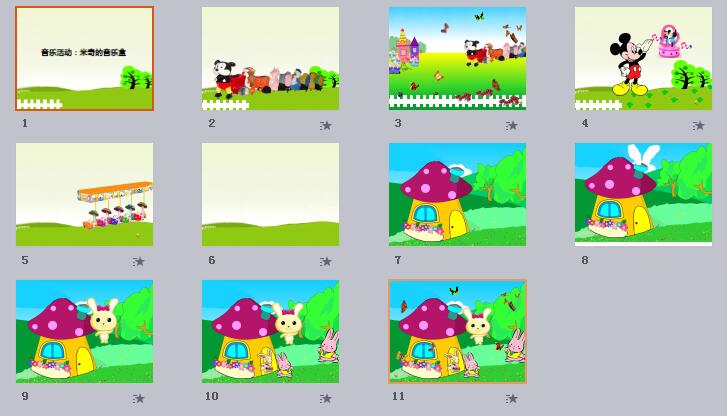Select slide 8 with rabbit ears on roof
The height and width of the screenshot is (416, 727).
pyautogui.click(x=643, y=194)
